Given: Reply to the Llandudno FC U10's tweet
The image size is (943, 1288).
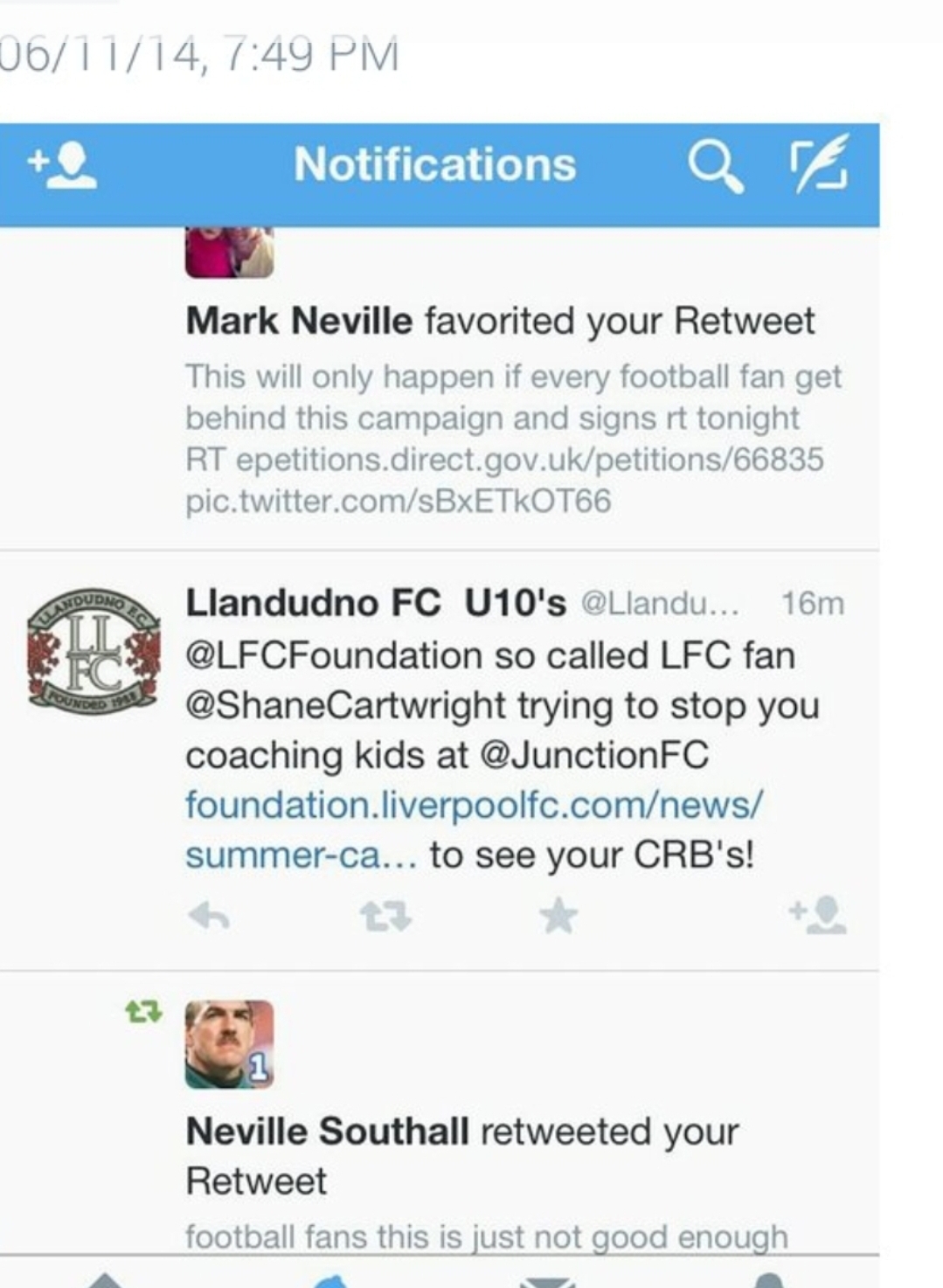Looking at the screenshot, I should tap(209, 916).
